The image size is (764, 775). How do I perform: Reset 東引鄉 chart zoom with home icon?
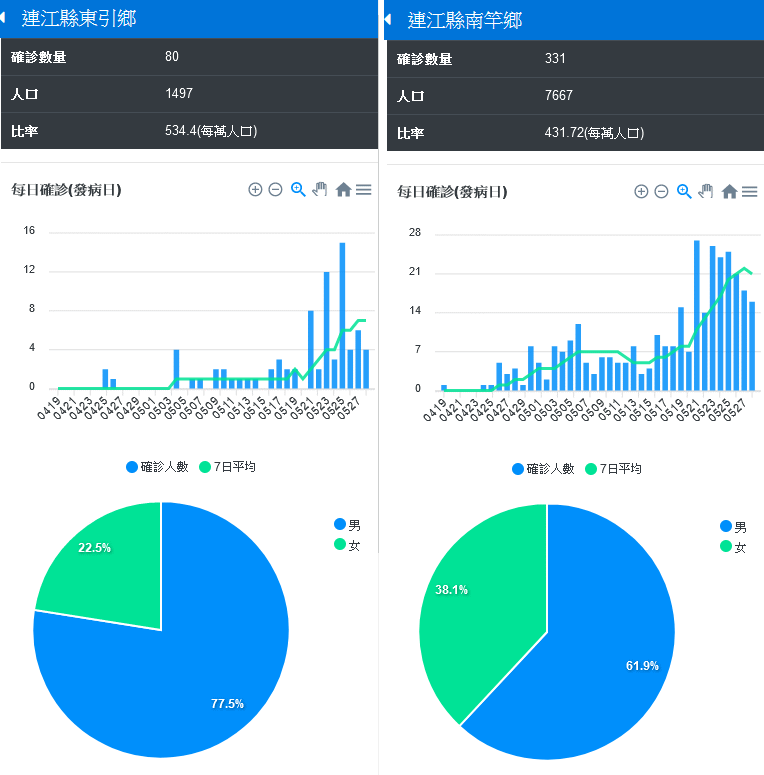click(x=343, y=189)
